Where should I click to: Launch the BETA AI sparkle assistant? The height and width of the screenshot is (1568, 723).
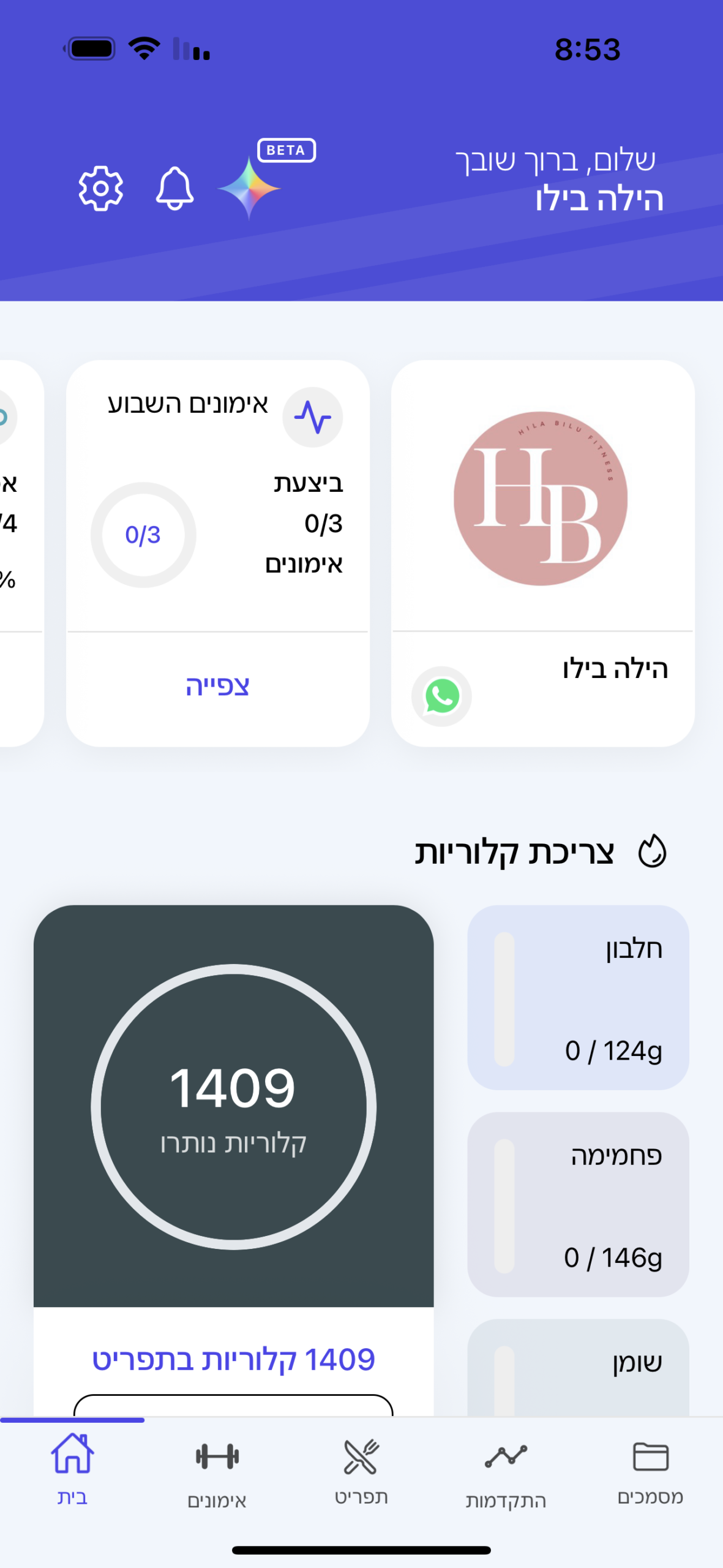click(250, 187)
